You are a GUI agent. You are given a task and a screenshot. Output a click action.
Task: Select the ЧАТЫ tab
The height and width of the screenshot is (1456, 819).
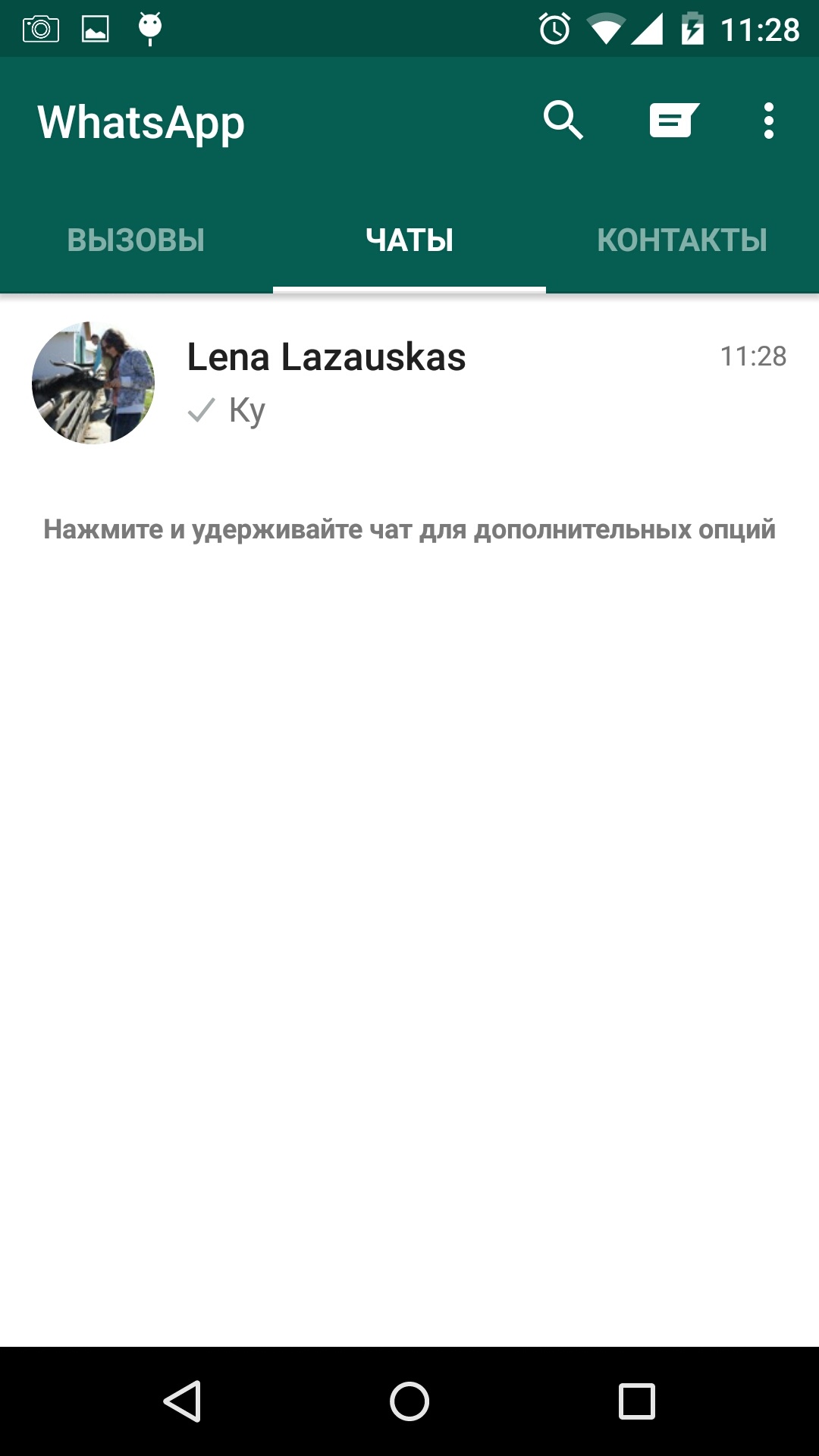(x=409, y=240)
